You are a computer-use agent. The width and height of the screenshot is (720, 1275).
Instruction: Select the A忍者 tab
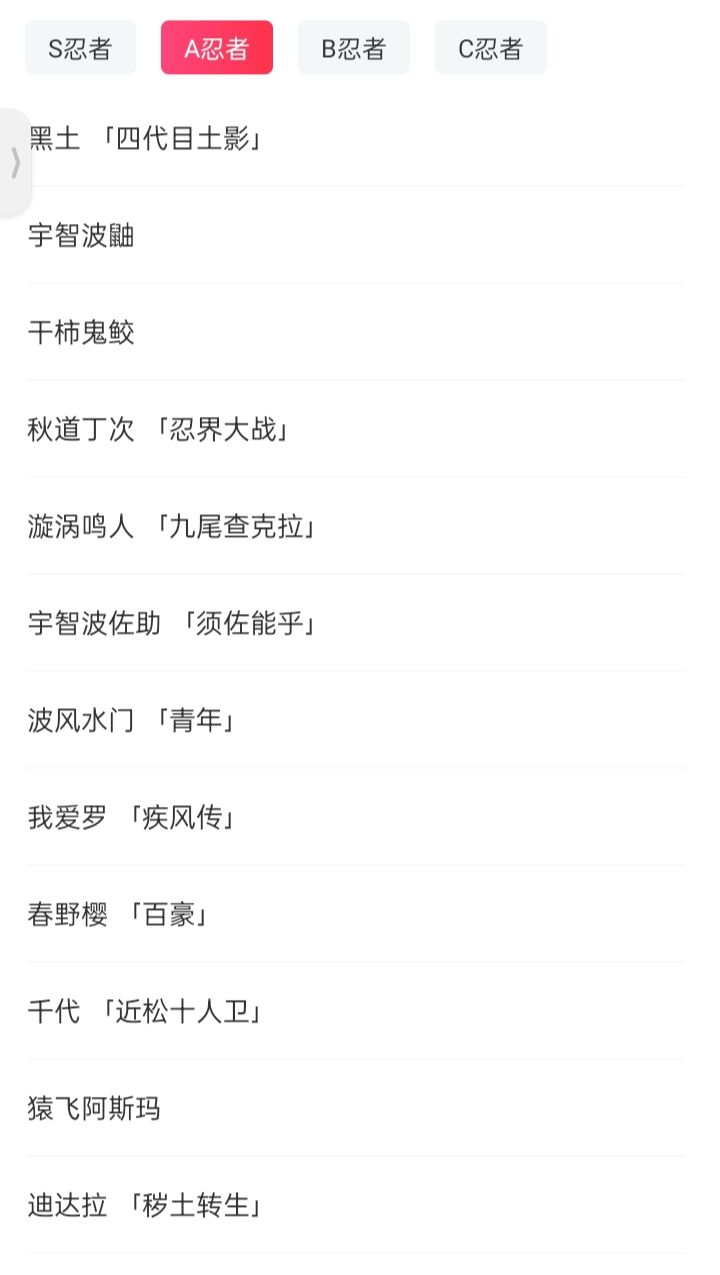tap(217, 48)
